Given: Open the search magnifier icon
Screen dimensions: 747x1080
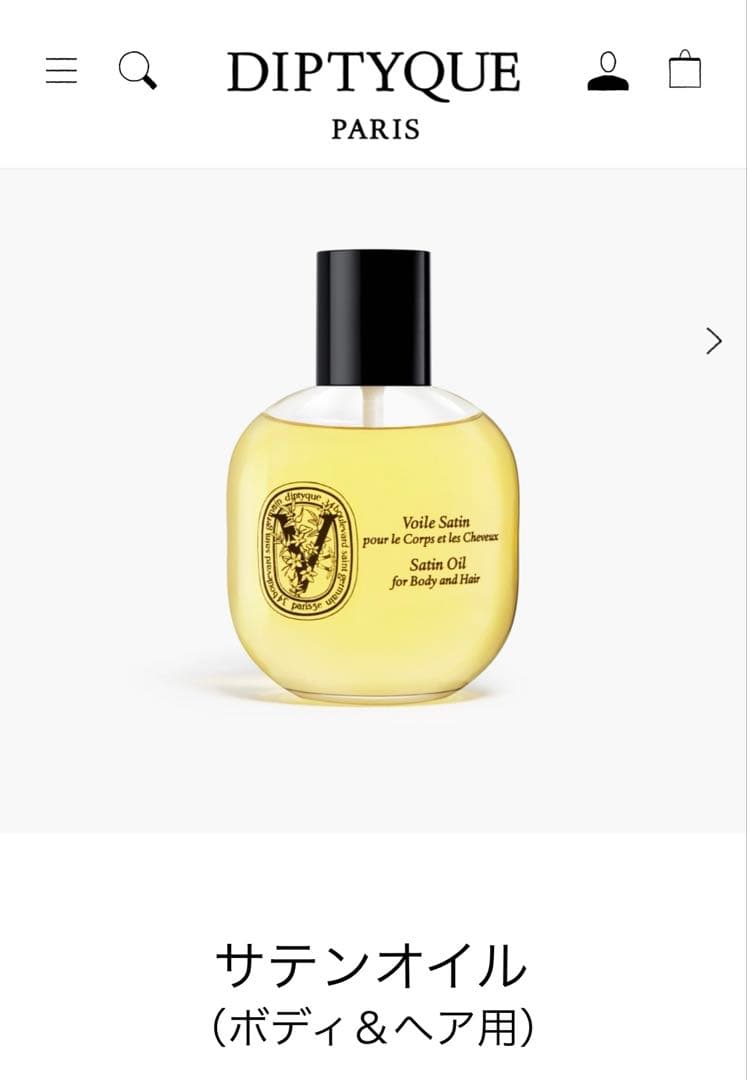Looking at the screenshot, I should point(138,71).
